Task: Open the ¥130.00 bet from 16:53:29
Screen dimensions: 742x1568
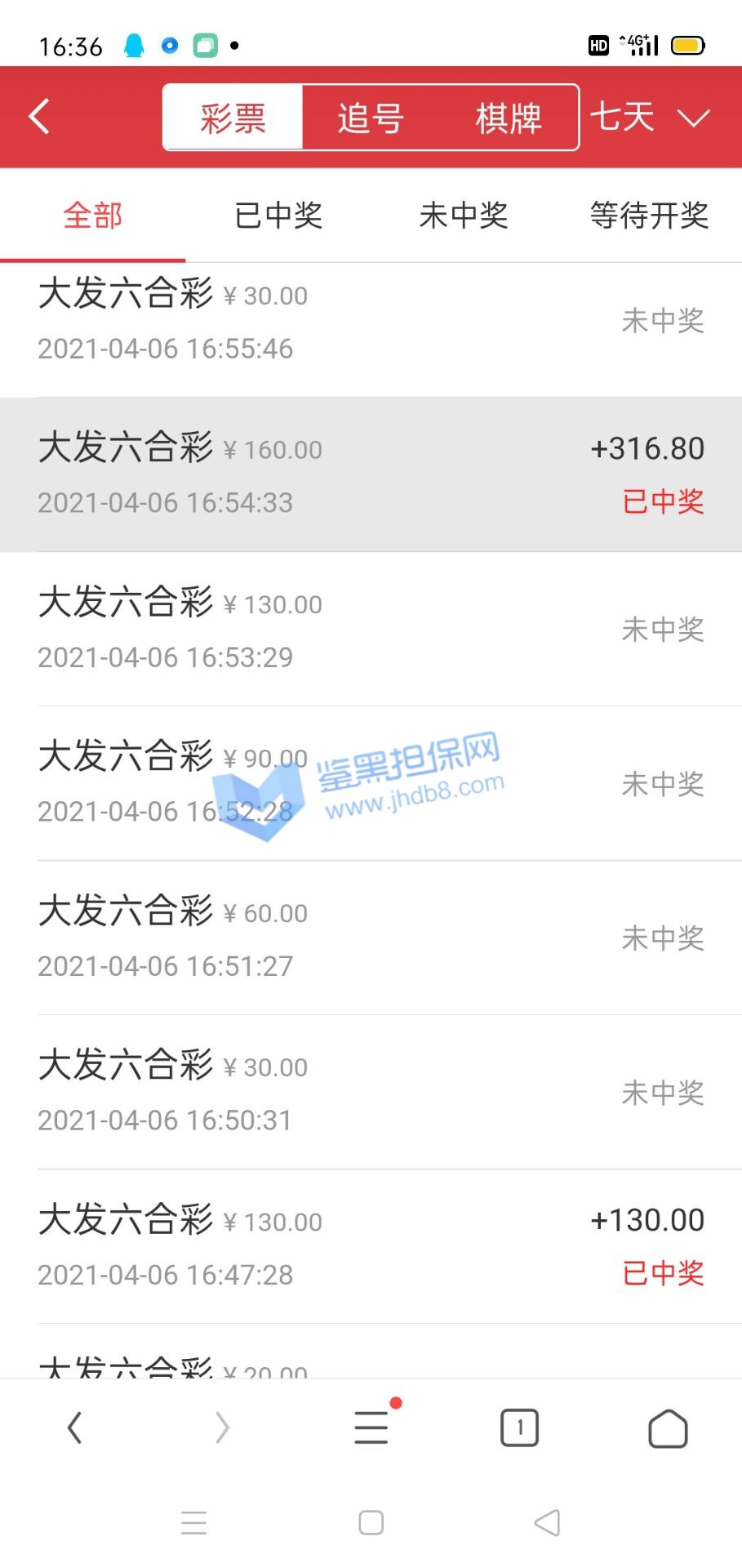Action: [371, 629]
